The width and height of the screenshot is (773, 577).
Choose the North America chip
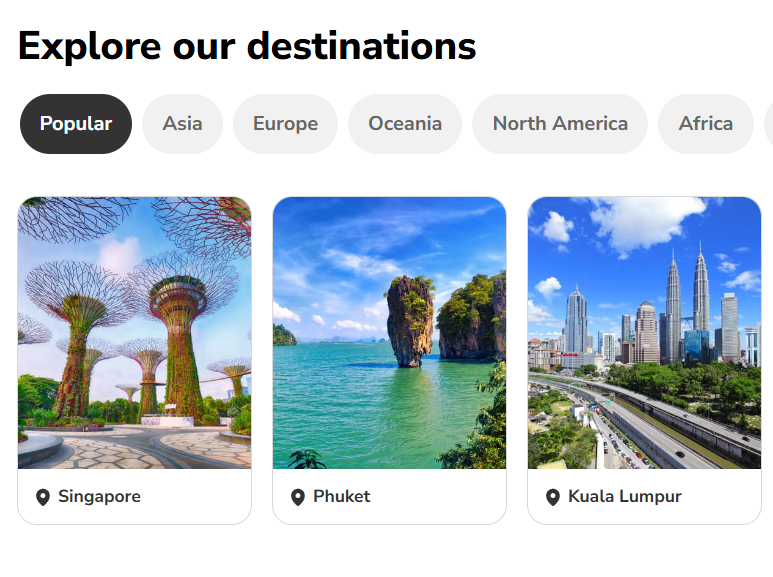[560, 124]
